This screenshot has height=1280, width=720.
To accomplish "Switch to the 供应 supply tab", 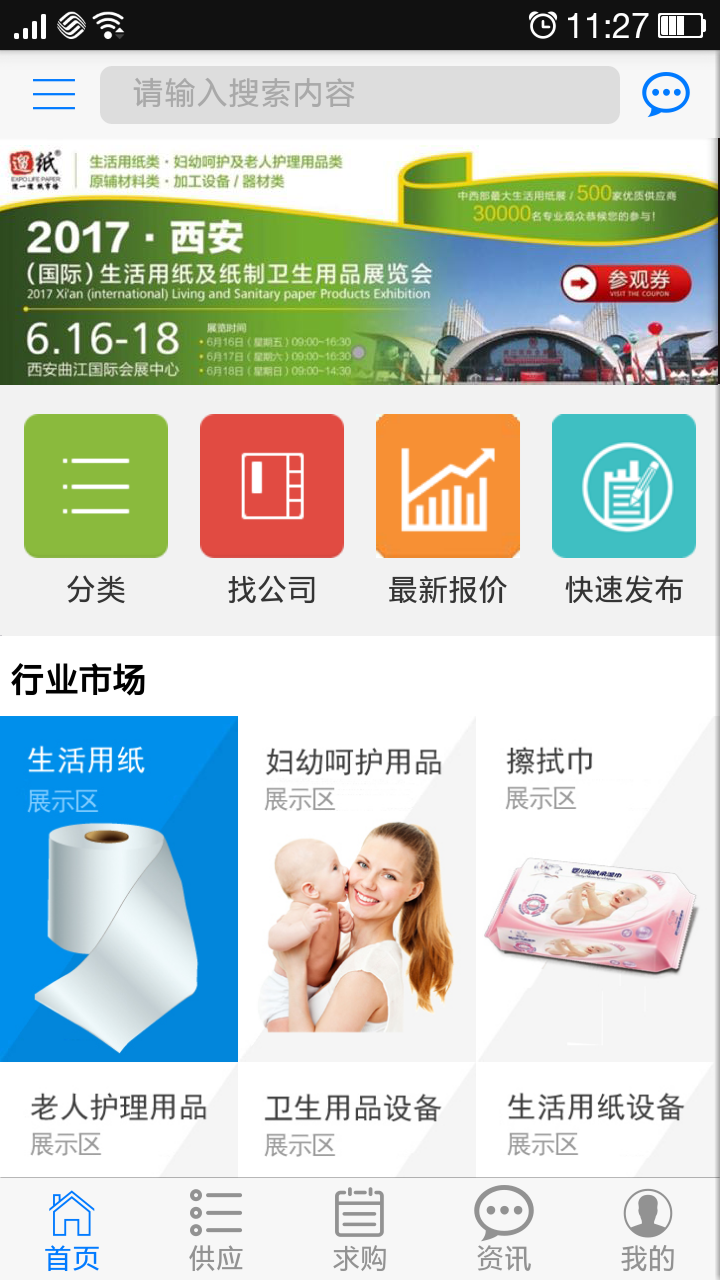I will click(x=216, y=1230).
